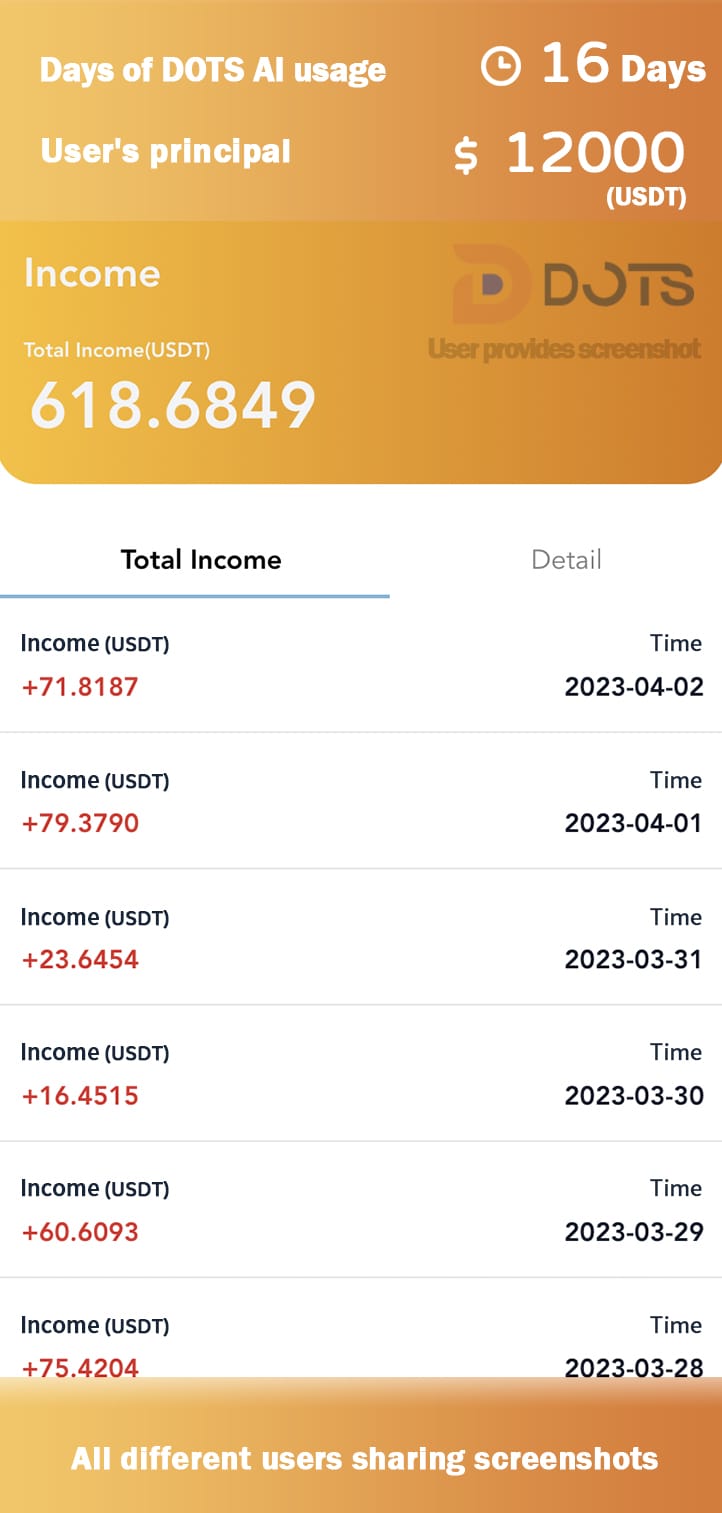Viewport: 722px width, 1513px height.
Task: Open the Detail tab
Action: tap(567, 560)
